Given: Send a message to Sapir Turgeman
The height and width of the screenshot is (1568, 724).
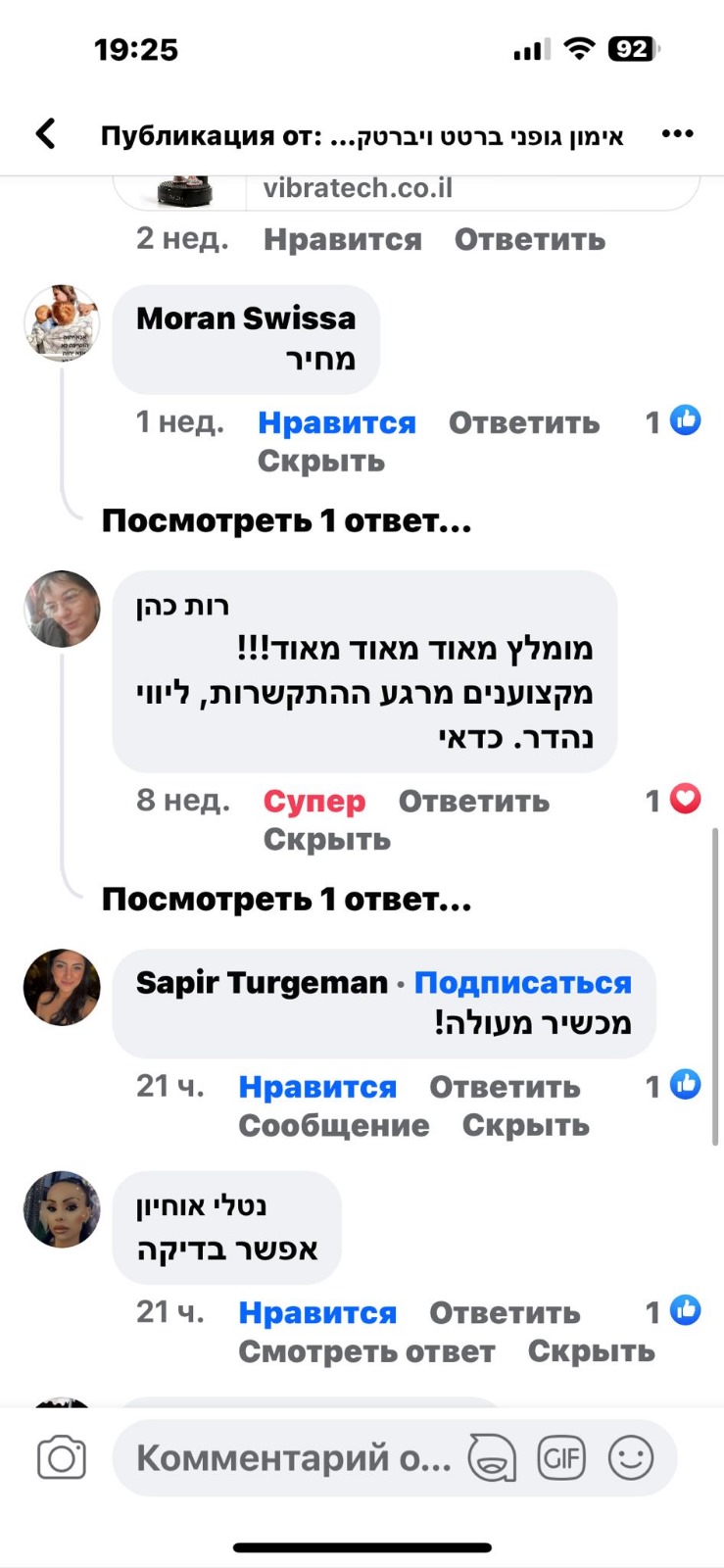Looking at the screenshot, I should tap(334, 1125).
